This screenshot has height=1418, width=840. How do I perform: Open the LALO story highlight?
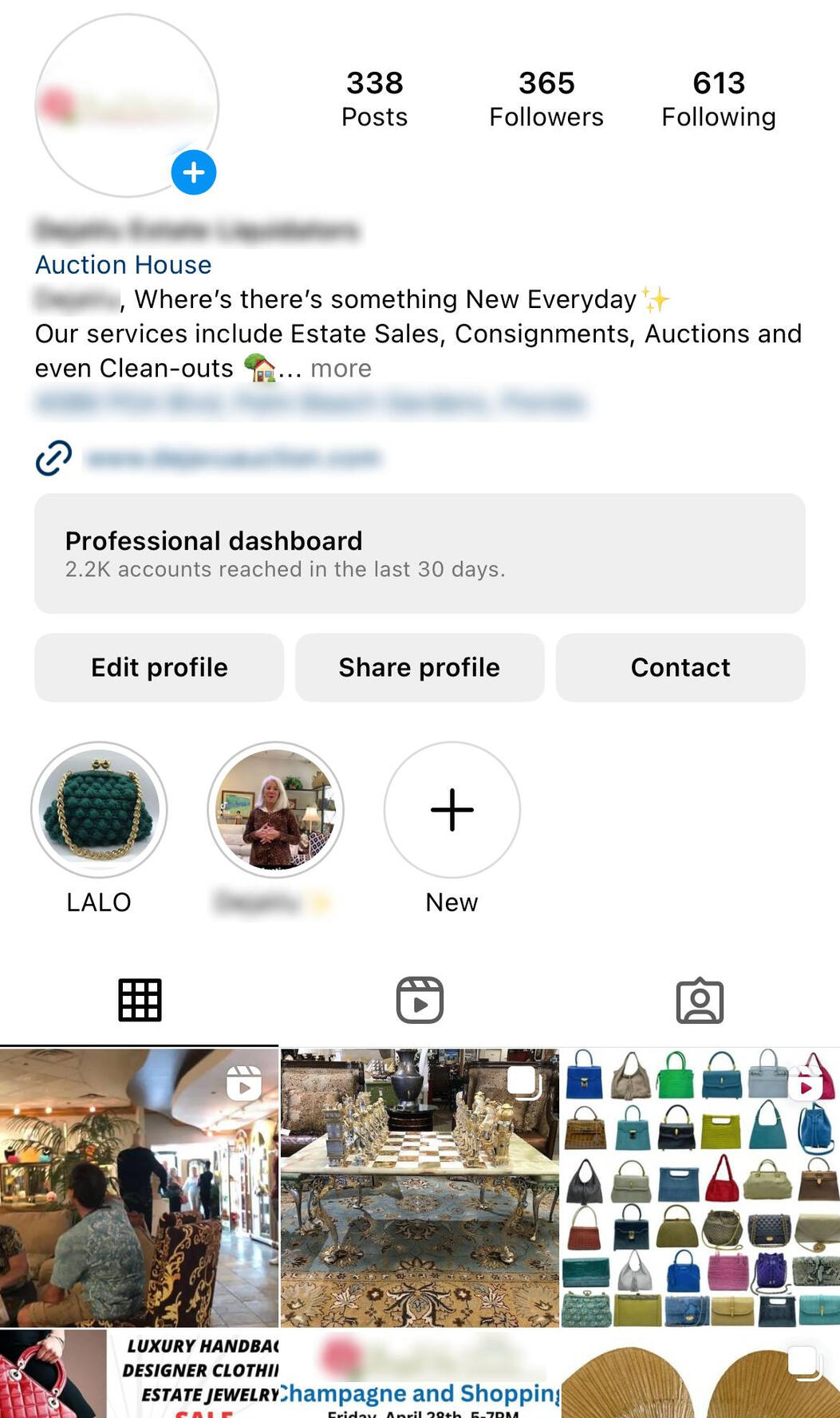(x=100, y=809)
